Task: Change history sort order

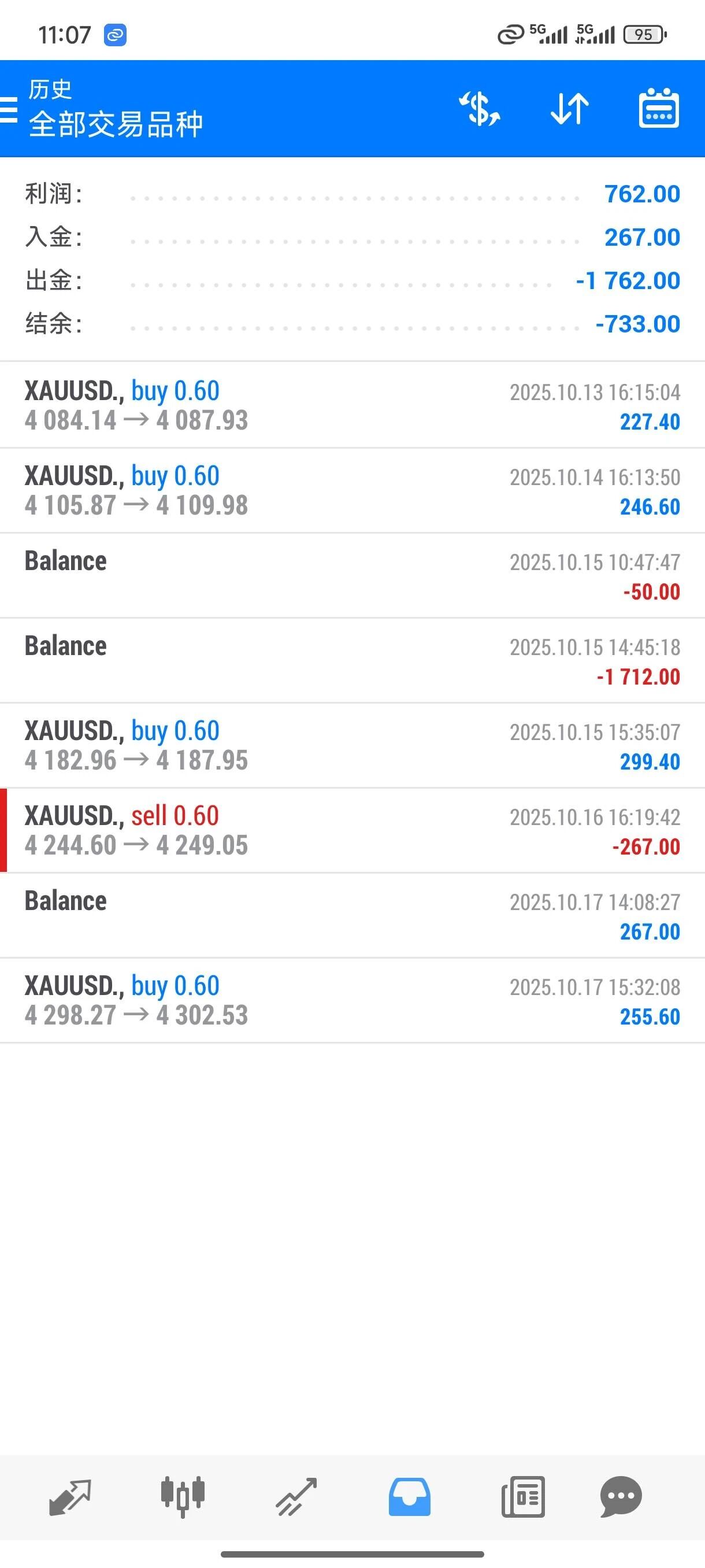Action: point(569,110)
